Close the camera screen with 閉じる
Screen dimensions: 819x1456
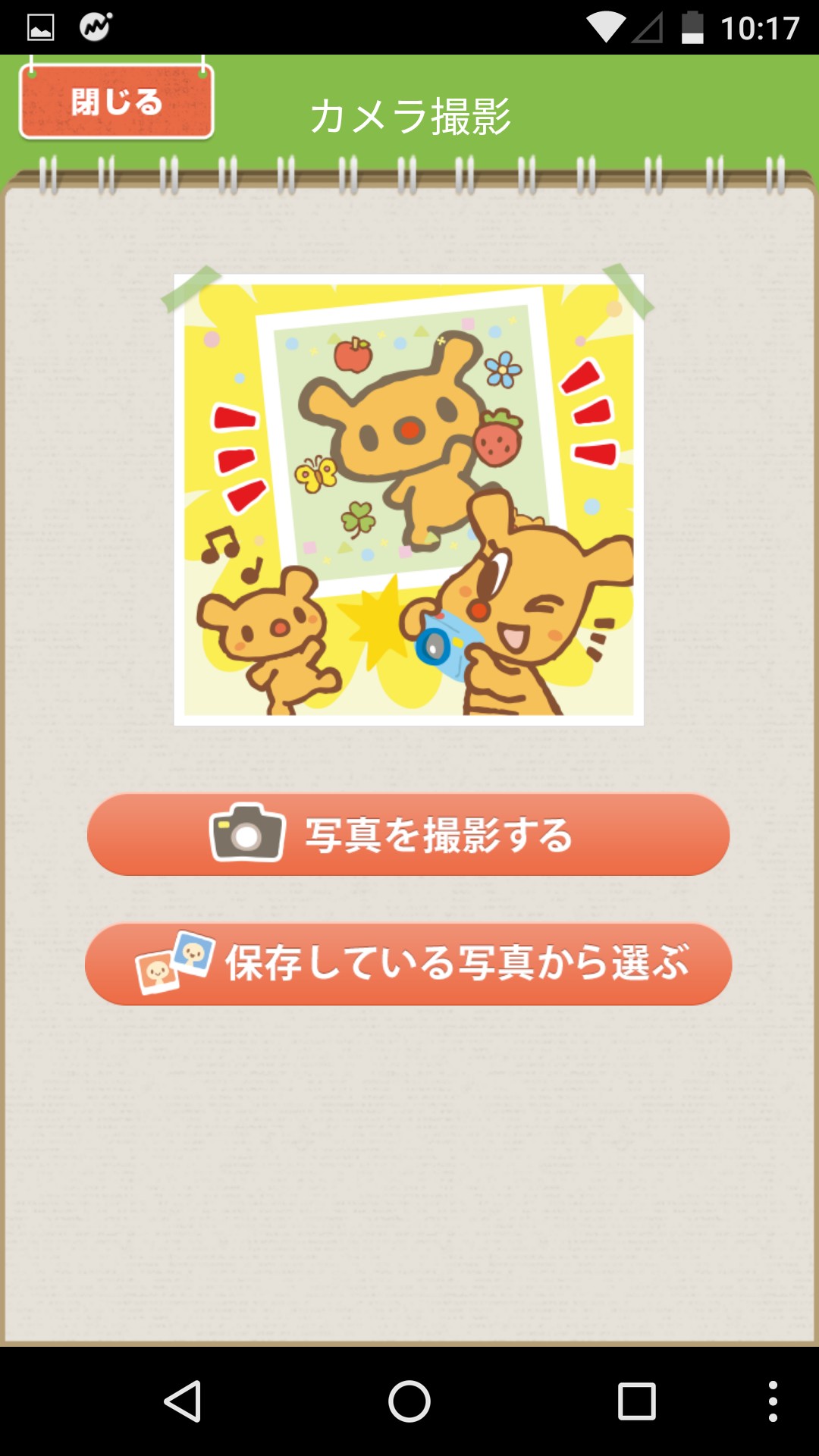click(117, 102)
